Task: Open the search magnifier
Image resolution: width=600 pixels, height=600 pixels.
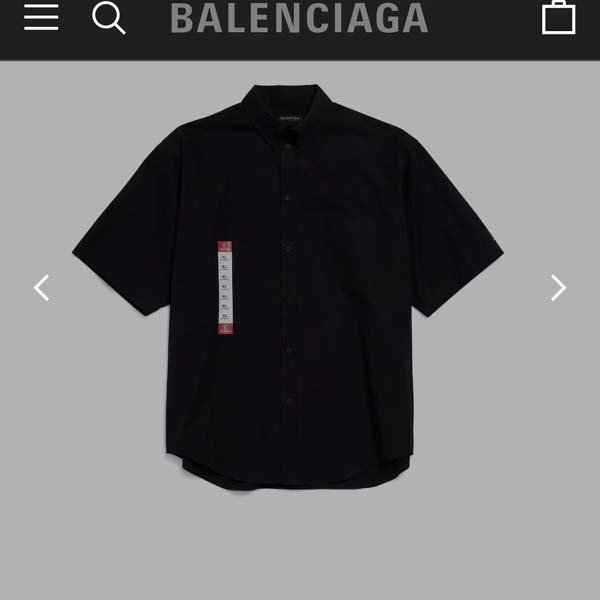Action: pyautogui.click(x=108, y=17)
